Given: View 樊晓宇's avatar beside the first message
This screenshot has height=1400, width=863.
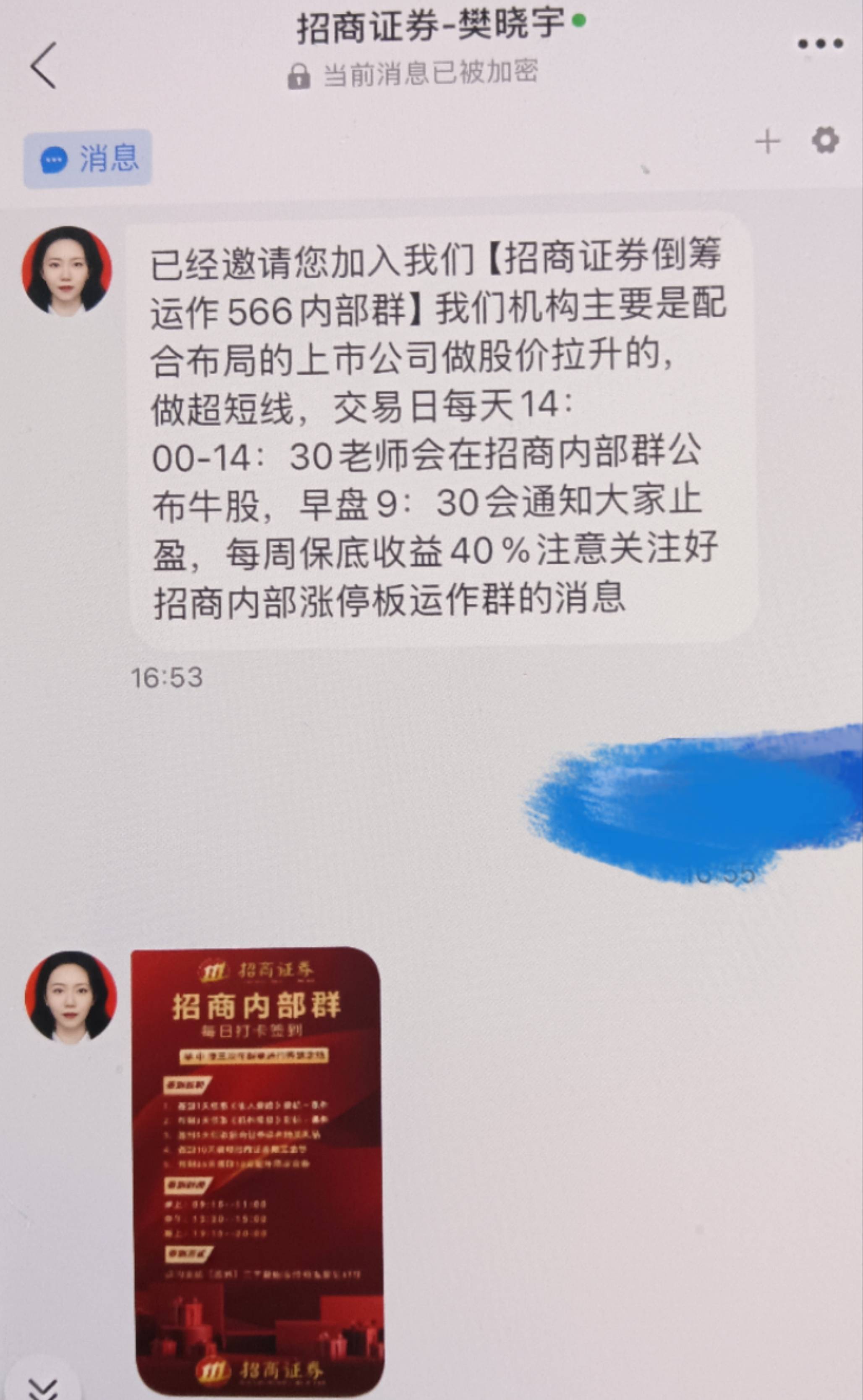Looking at the screenshot, I should click(67, 272).
